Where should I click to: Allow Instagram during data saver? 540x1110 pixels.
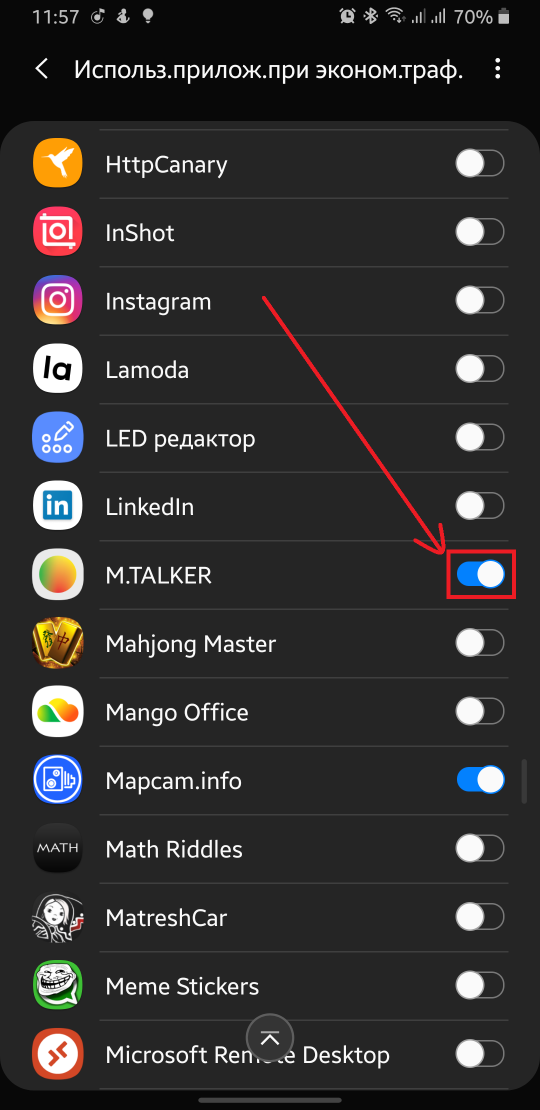click(x=480, y=302)
